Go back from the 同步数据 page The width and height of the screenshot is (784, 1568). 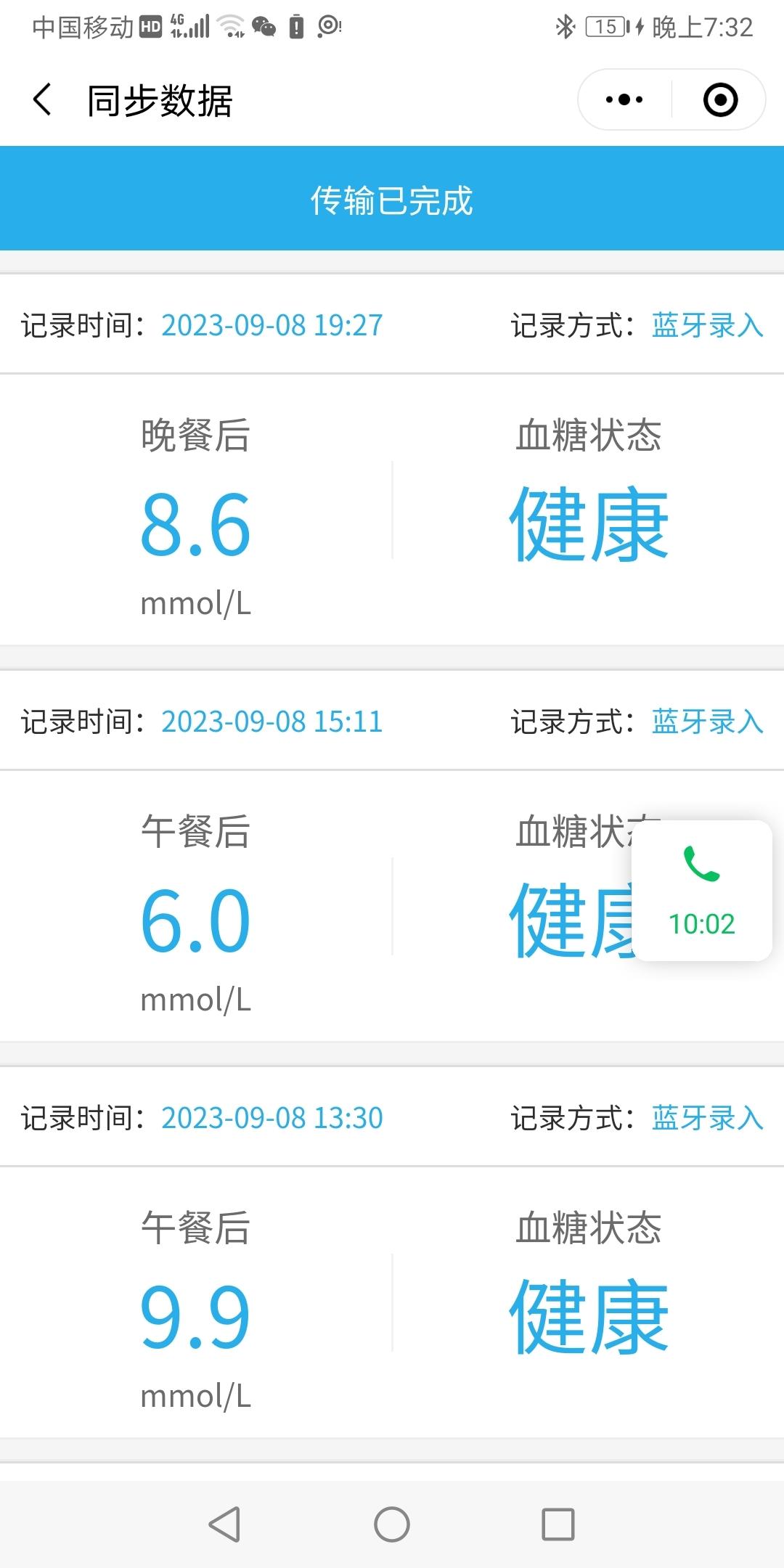click(x=43, y=99)
